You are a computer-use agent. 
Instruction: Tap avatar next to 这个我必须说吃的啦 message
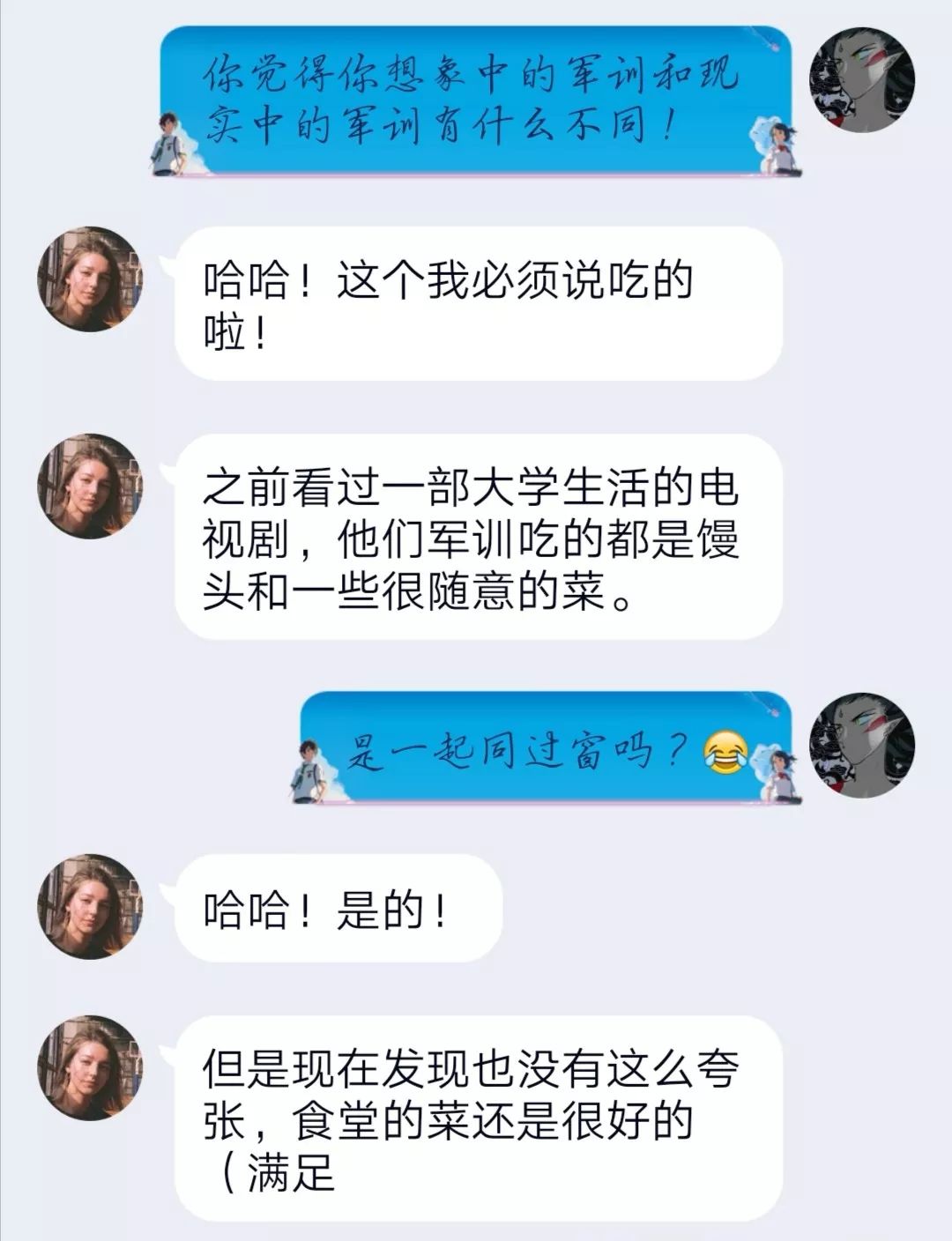click(x=89, y=279)
